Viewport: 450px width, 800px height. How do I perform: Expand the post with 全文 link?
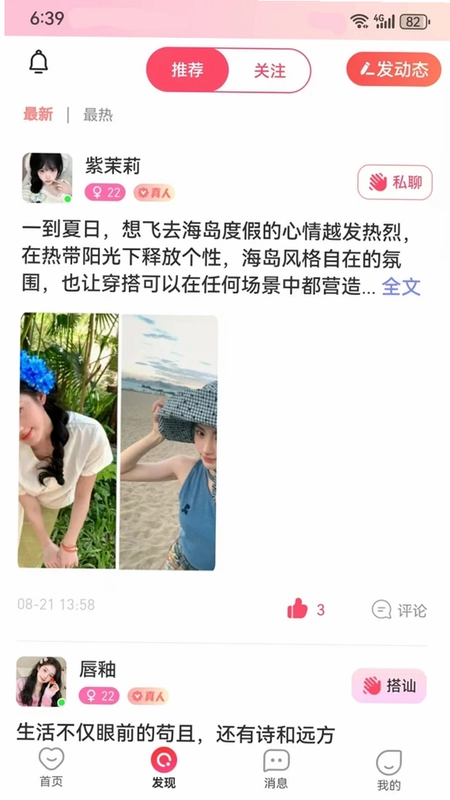point(401,286)
